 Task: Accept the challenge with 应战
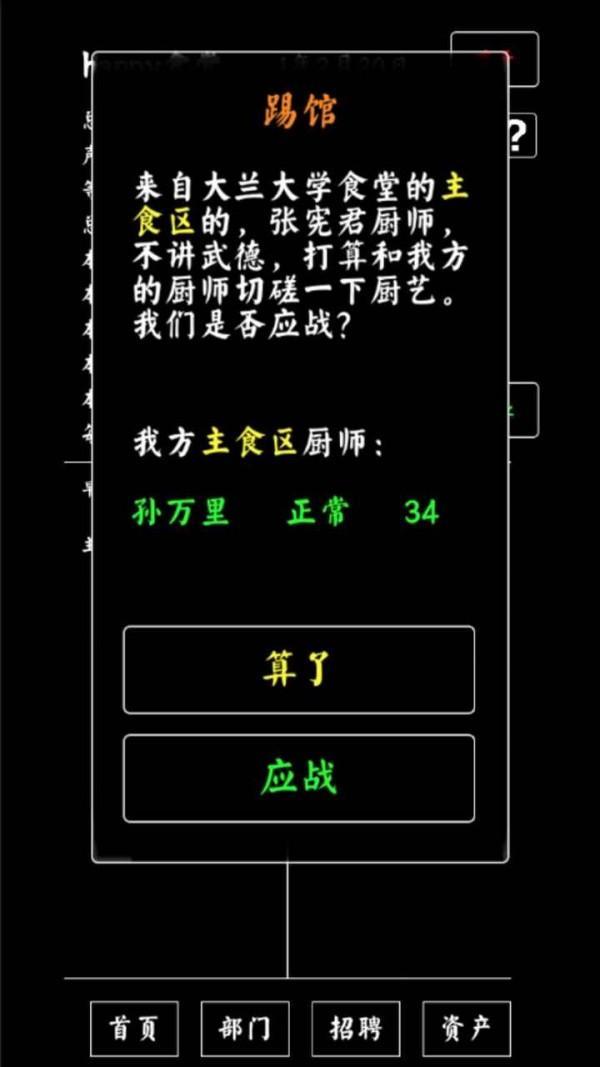(299, 778)
